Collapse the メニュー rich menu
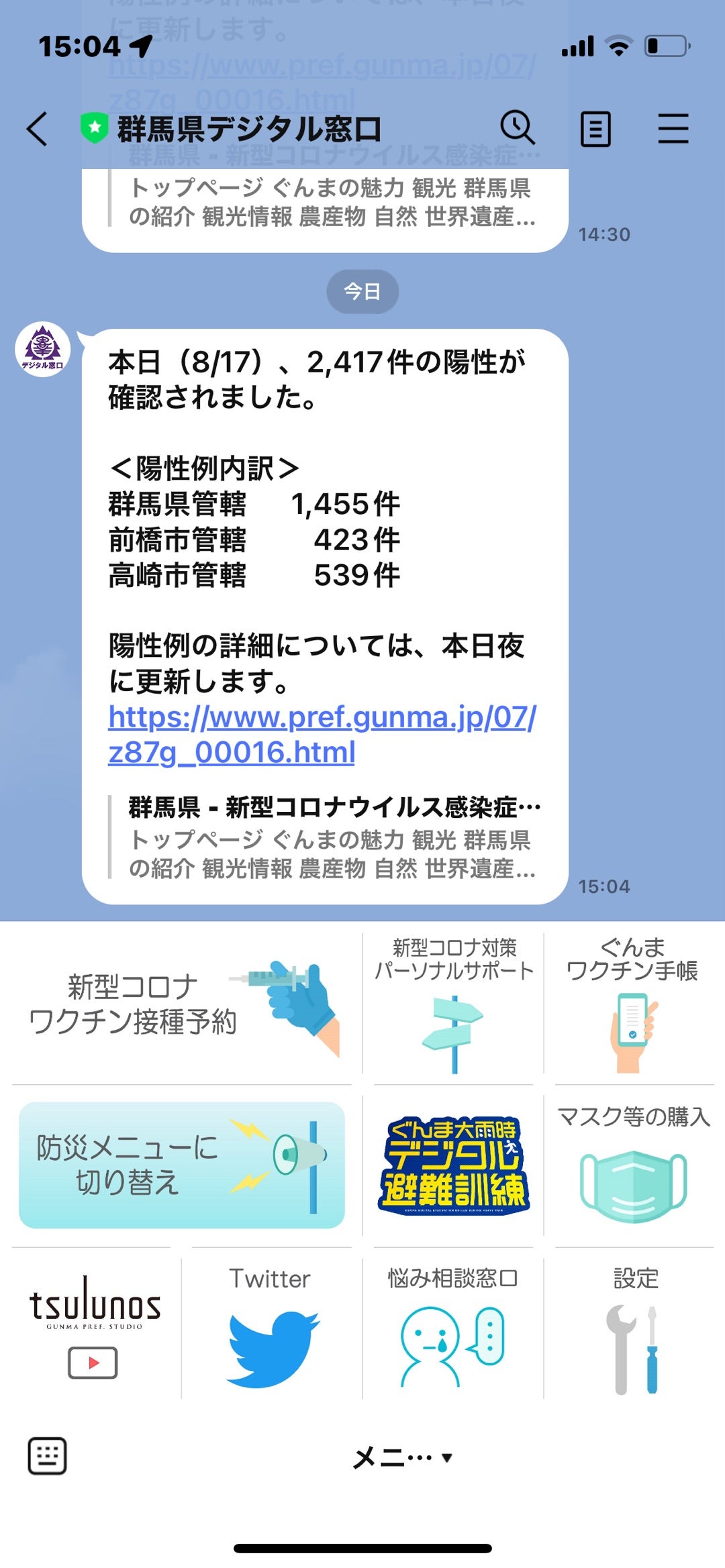 pyautogui.click(x=403, y=1457)
